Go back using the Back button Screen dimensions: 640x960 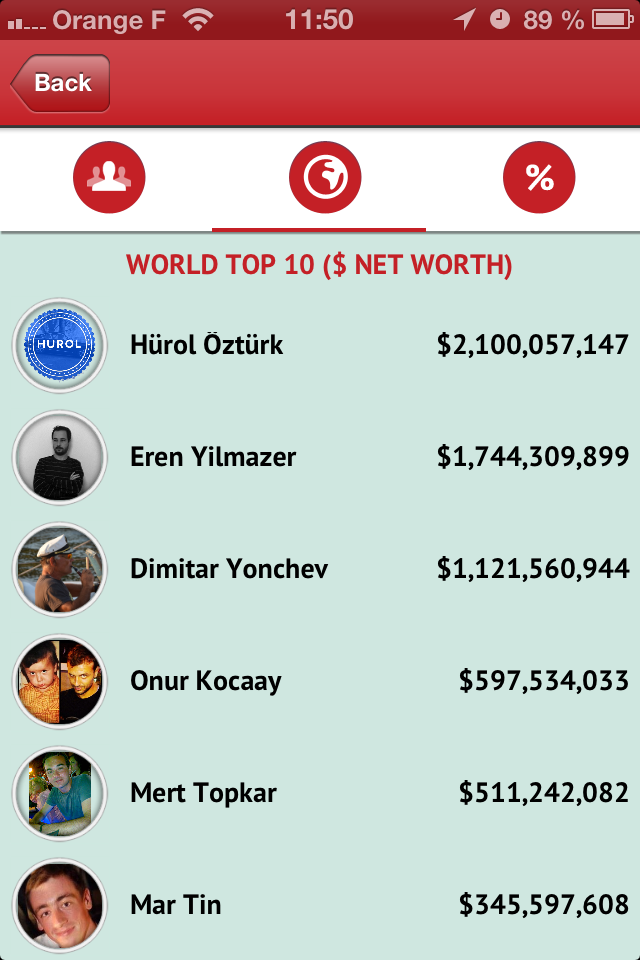coord(60,83)
